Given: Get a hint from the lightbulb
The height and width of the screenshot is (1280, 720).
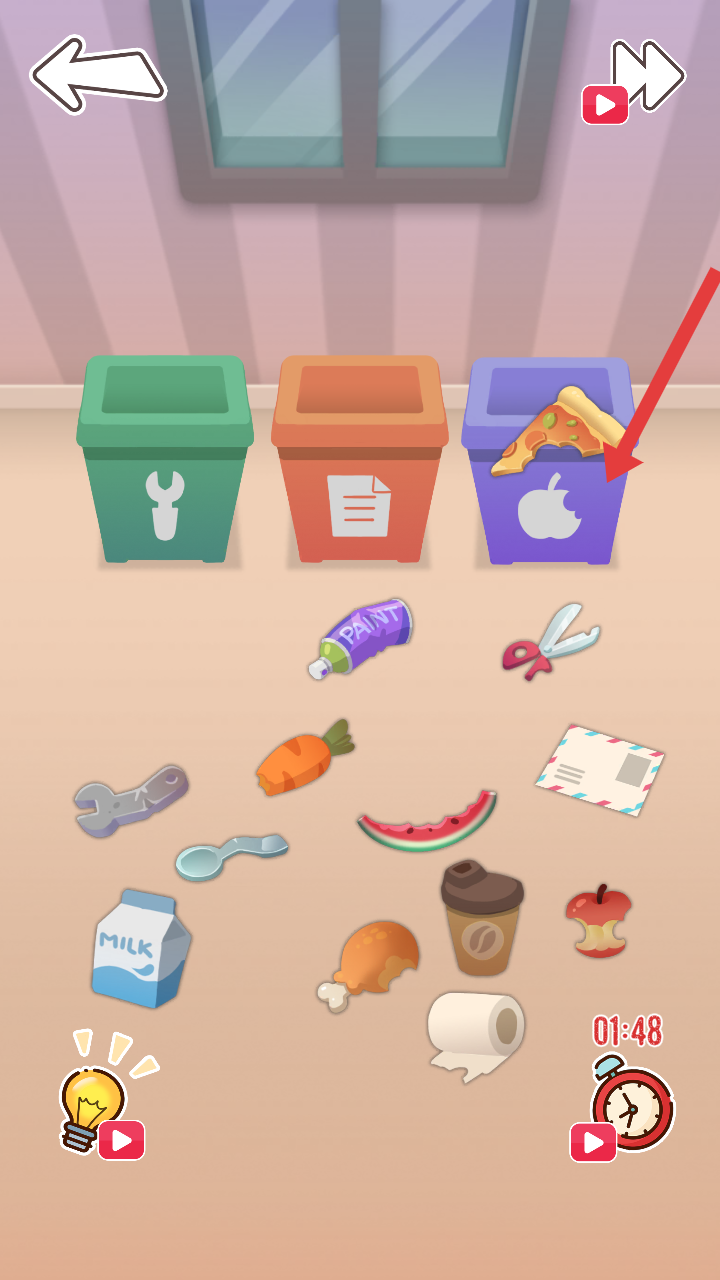Looking at the screenshot, I should [98, 1106].
